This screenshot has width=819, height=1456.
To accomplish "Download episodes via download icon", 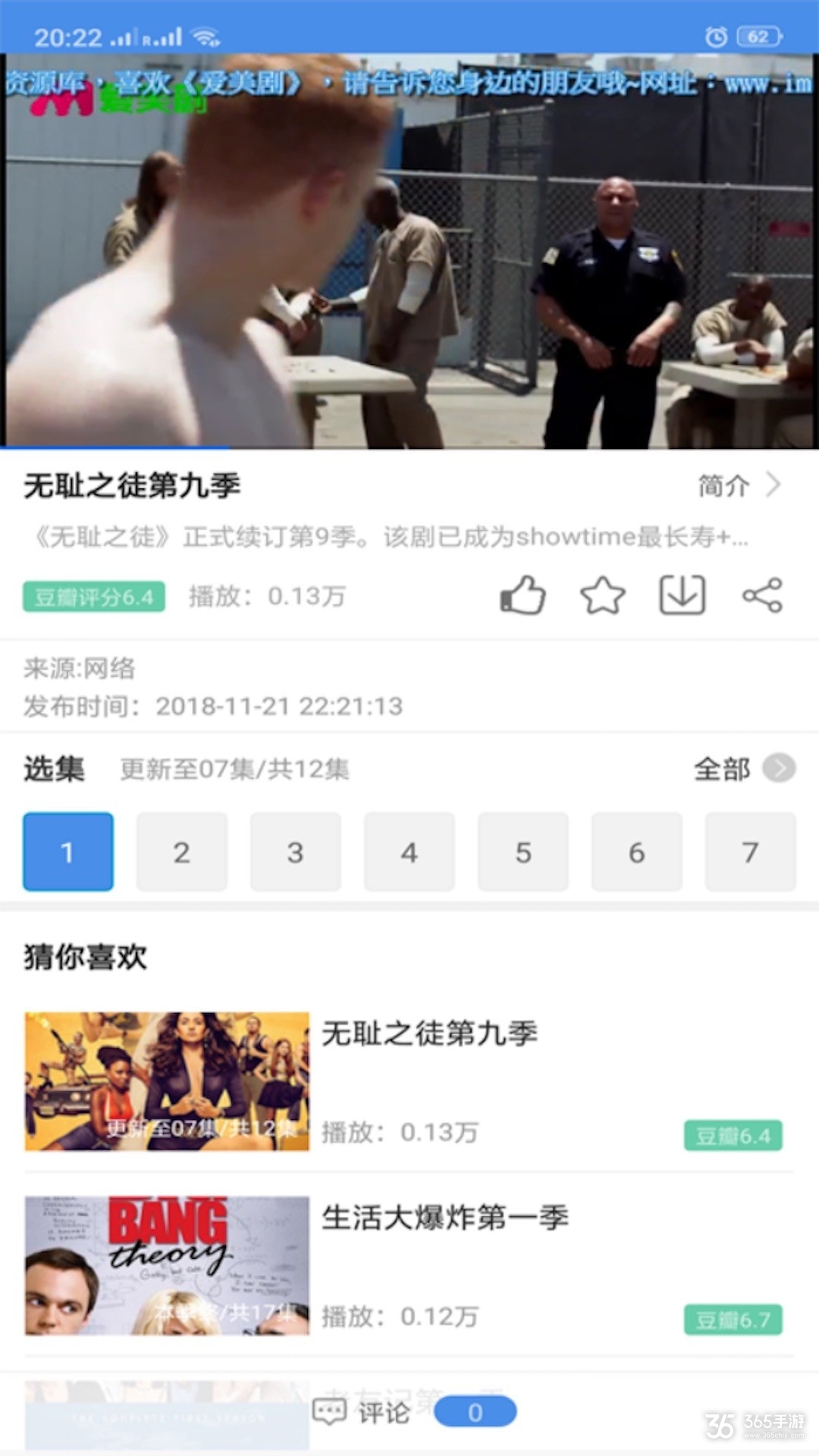I will (681, 596).
